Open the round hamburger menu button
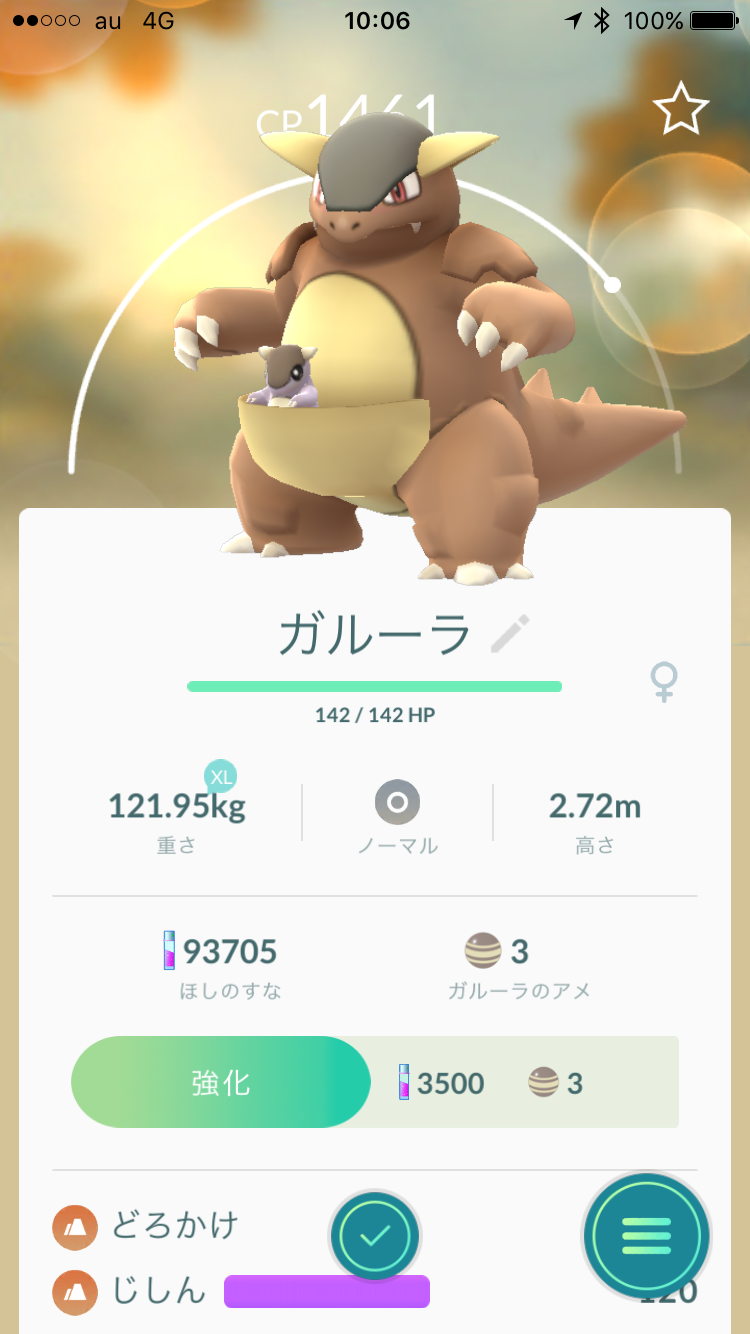Image resolution: width=750 pixels, height=1334 pixels. point(647,1237)
